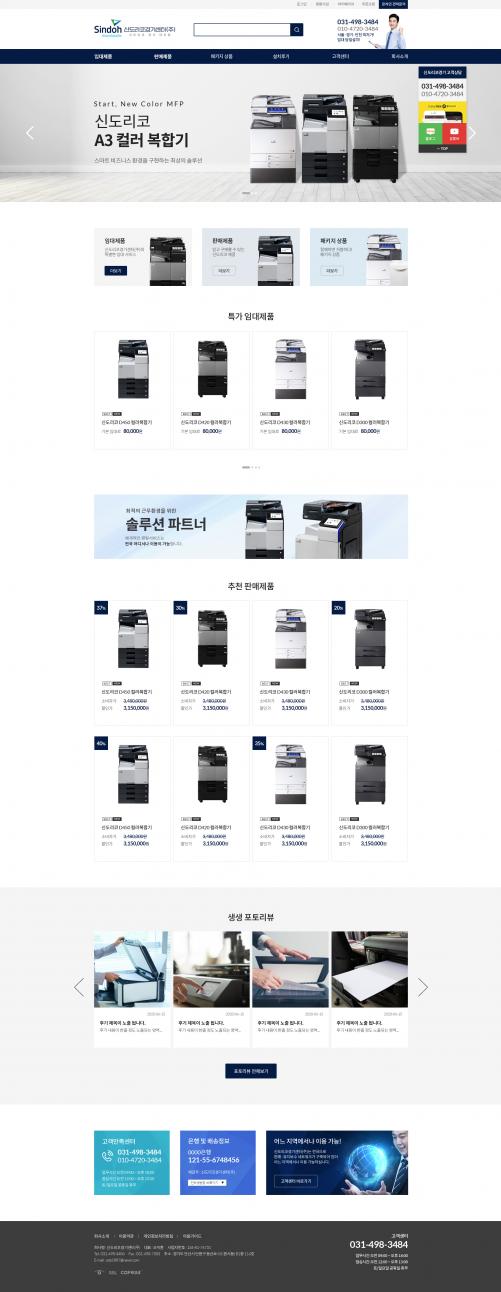Image resolution: width=501 pixels, height=1292 pixels.
Task: Tap 더보기 on the 판매제품 card
Action: [x=224, y=270]
